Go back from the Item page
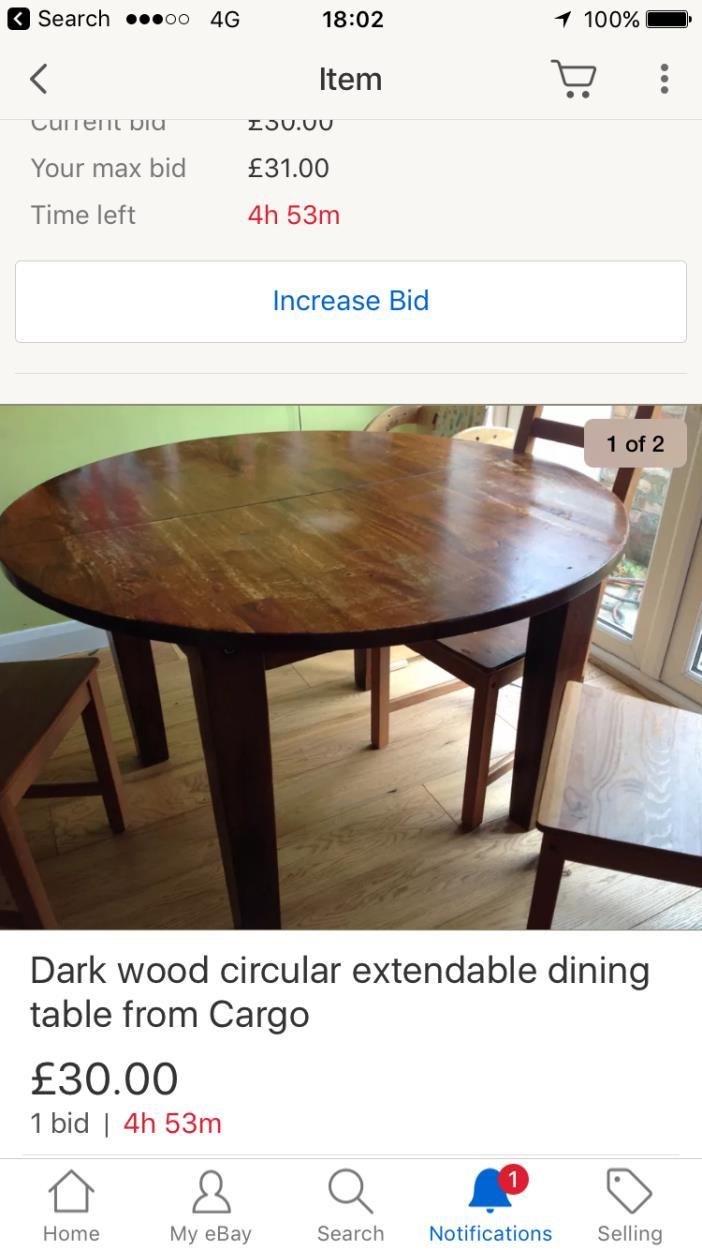This screenshot has height=1250, width=702. (38, 79)
